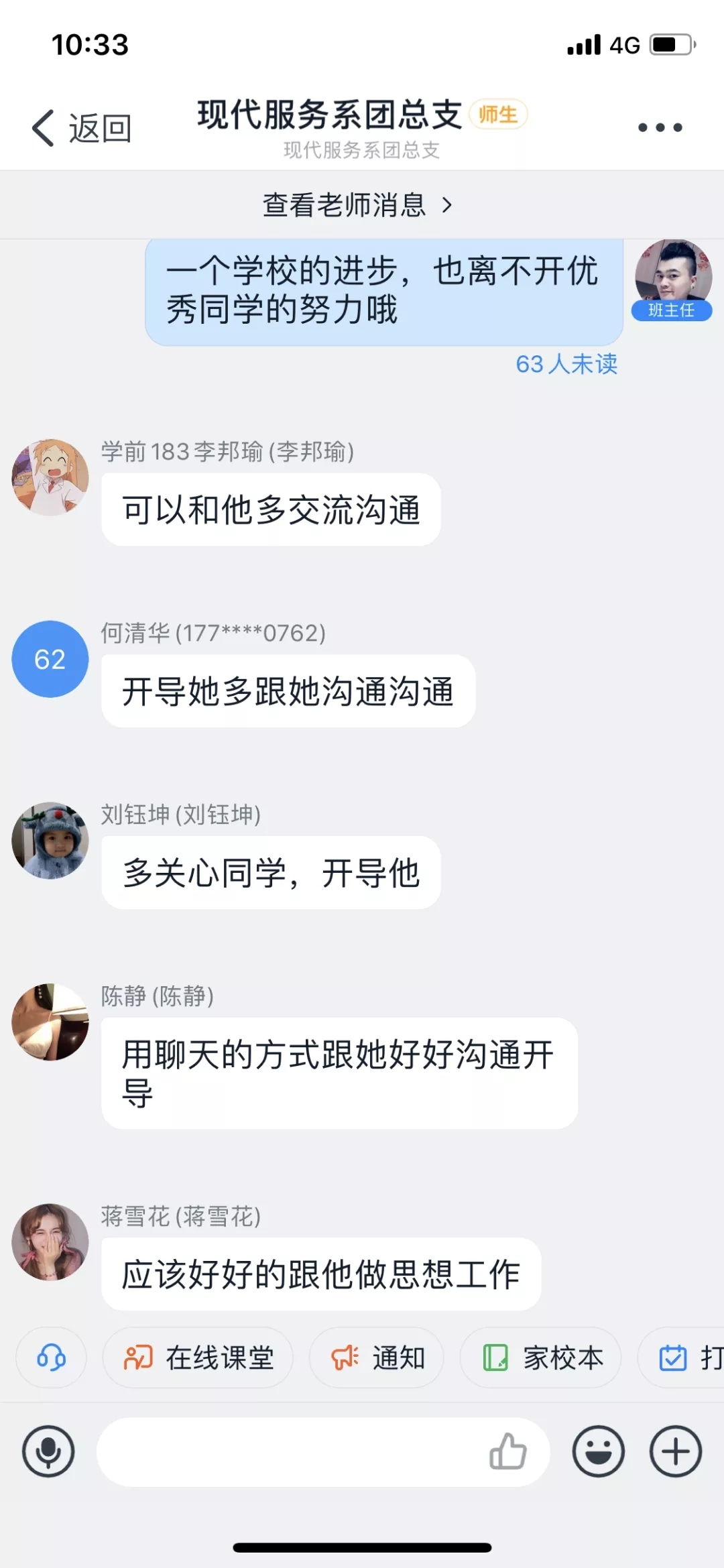Tap the headset assistant icon chip

click(51, 1358)
